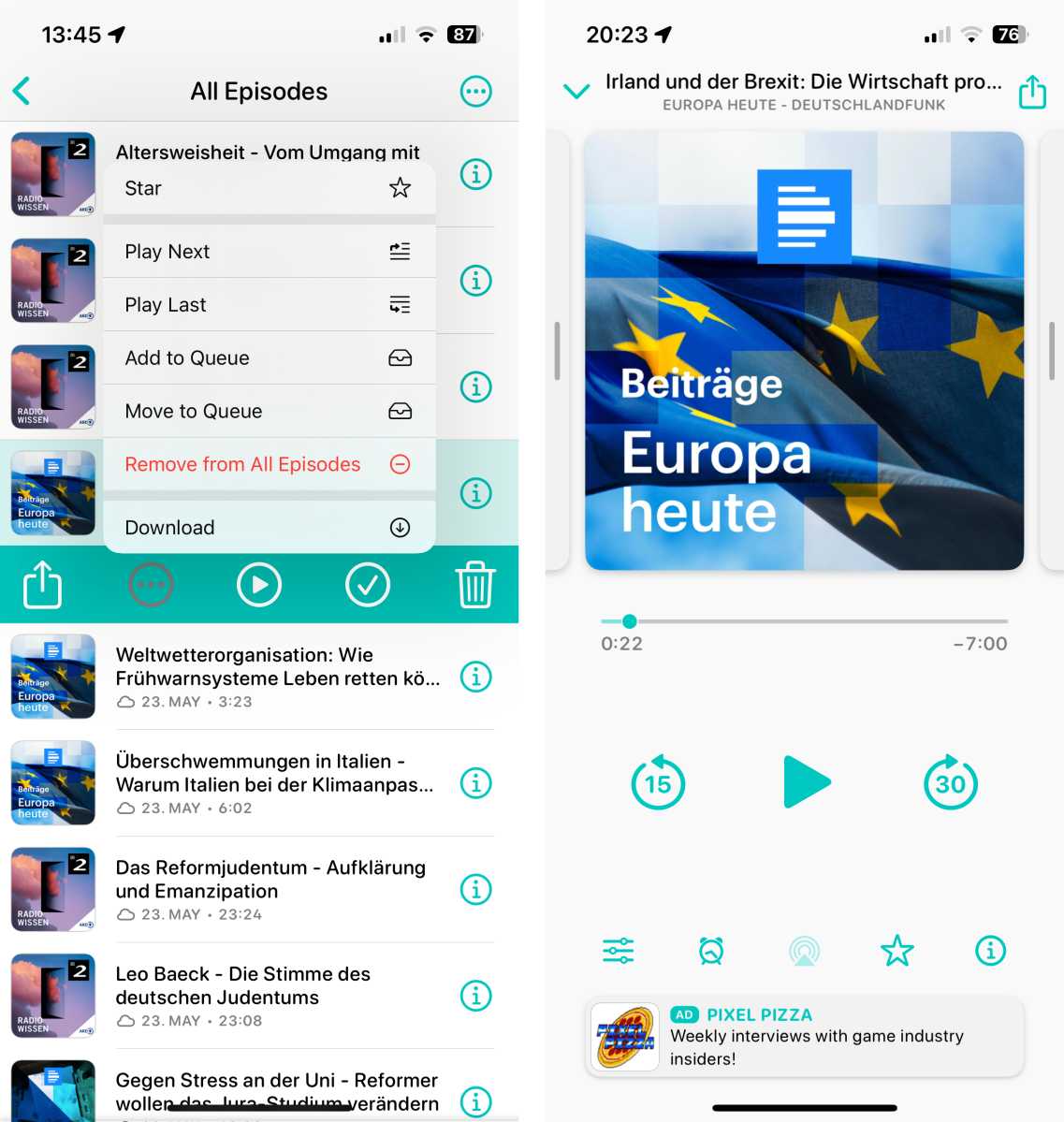
Task: Download the selected episode
Action: (269, 528)
